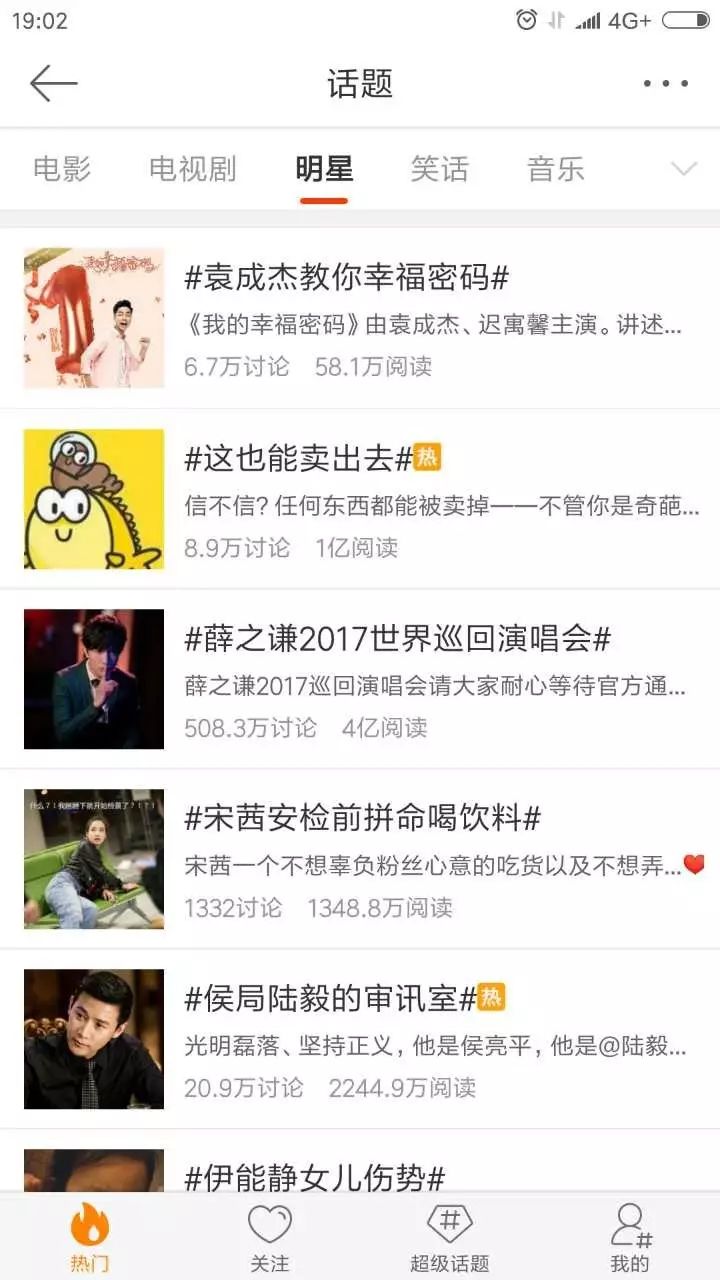Expand the category list chevron

pos(684,169)
